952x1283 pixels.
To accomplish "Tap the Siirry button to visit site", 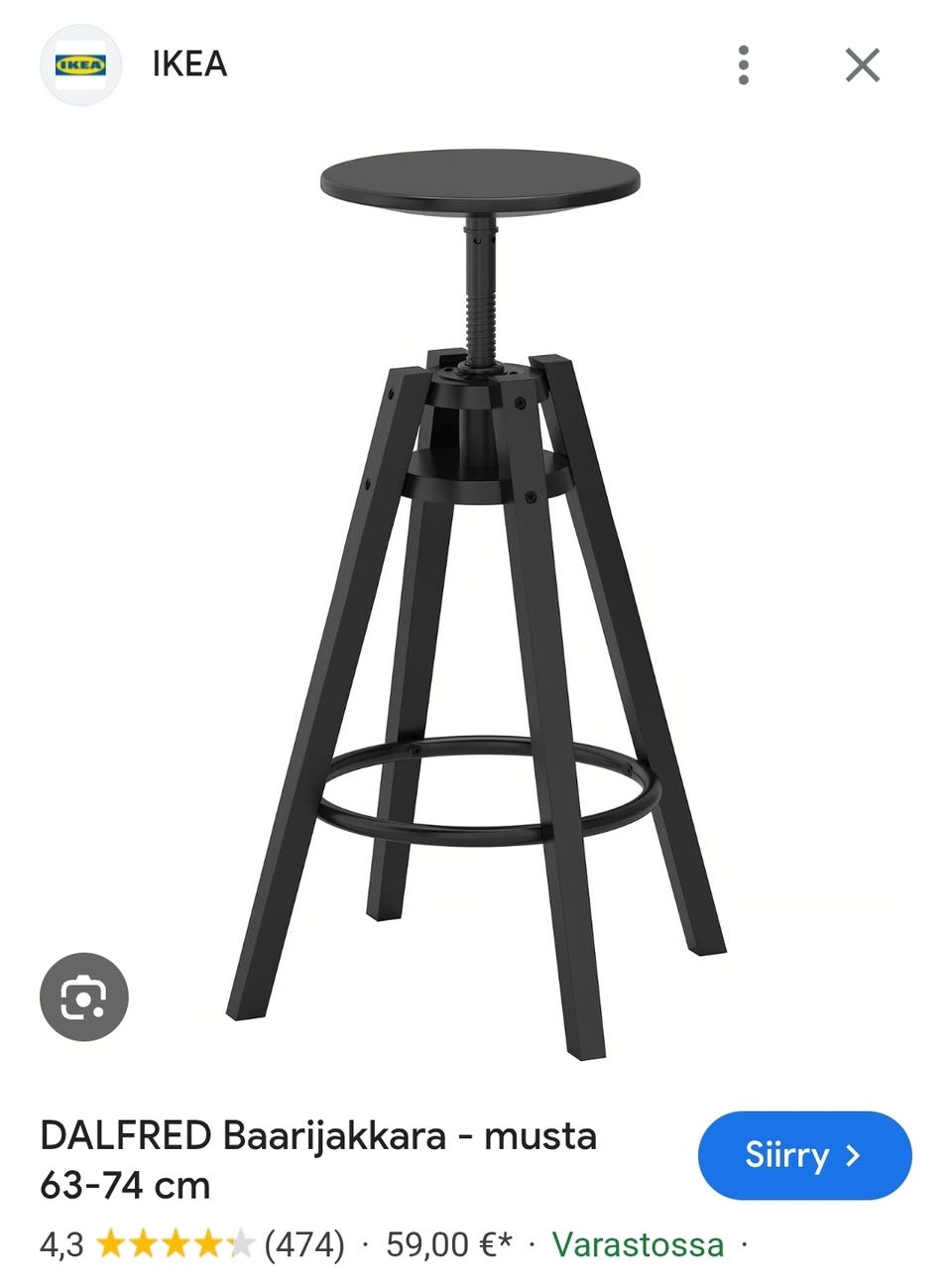I will 804,1155.
